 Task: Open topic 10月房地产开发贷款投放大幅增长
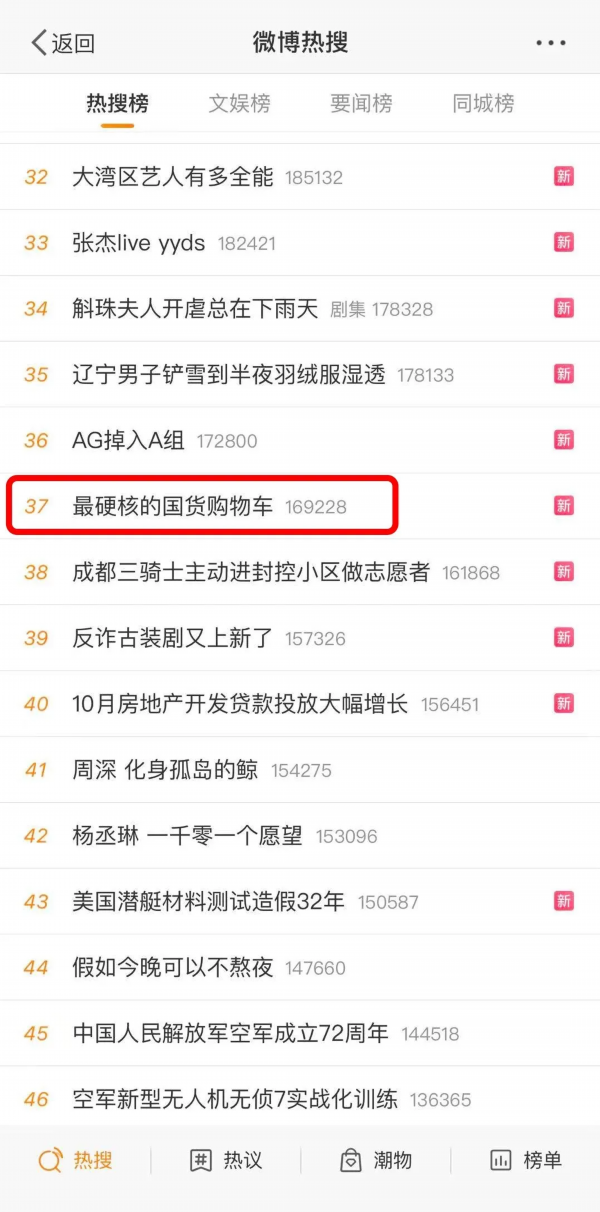click(x=240, y=704)
